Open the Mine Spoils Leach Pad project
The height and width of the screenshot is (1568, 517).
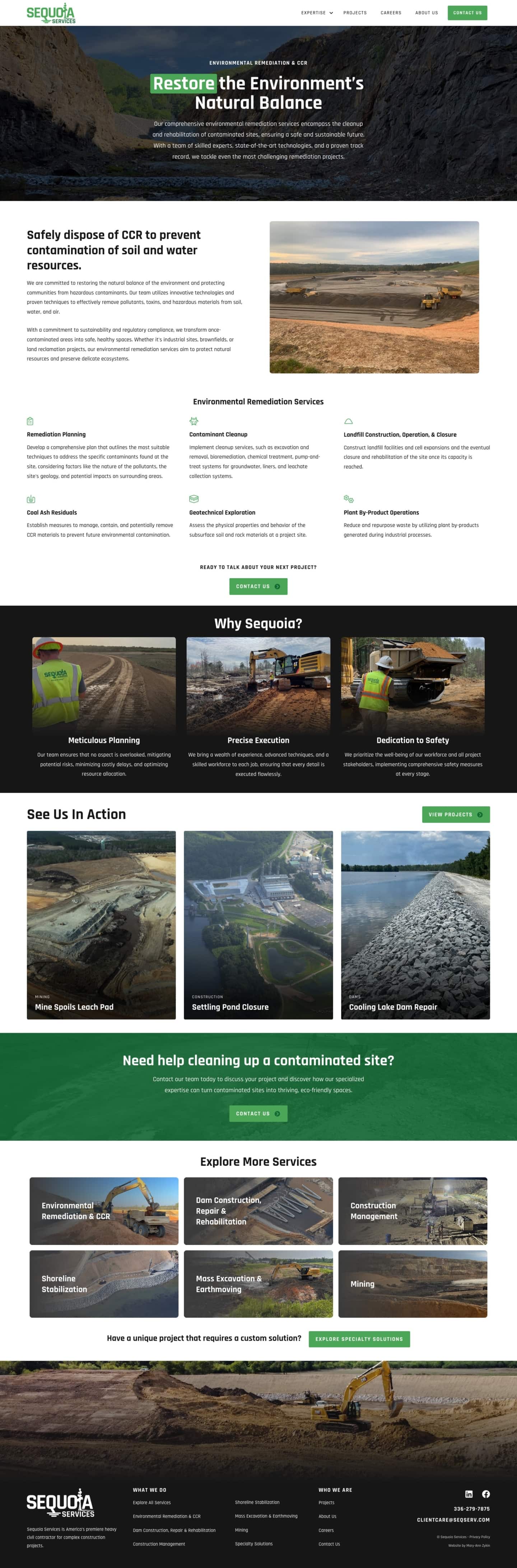pyautogui.click(x=101, y=925)
